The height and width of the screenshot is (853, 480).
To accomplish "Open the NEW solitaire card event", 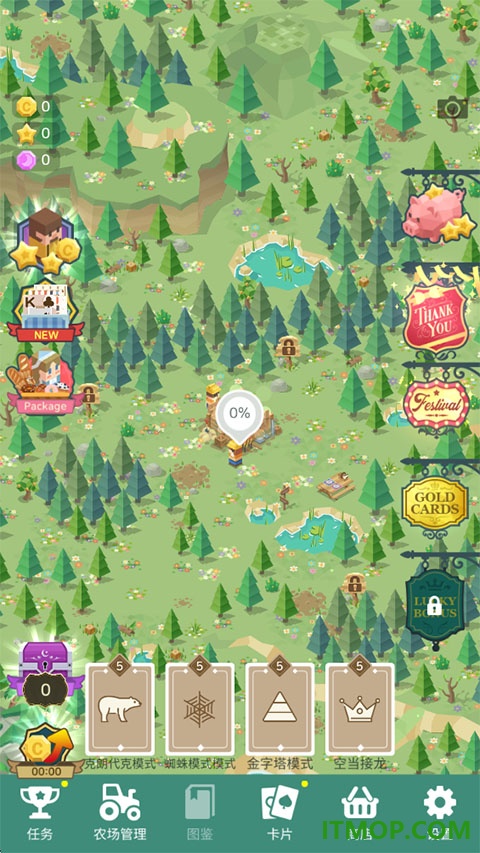I will click(46, 312).
